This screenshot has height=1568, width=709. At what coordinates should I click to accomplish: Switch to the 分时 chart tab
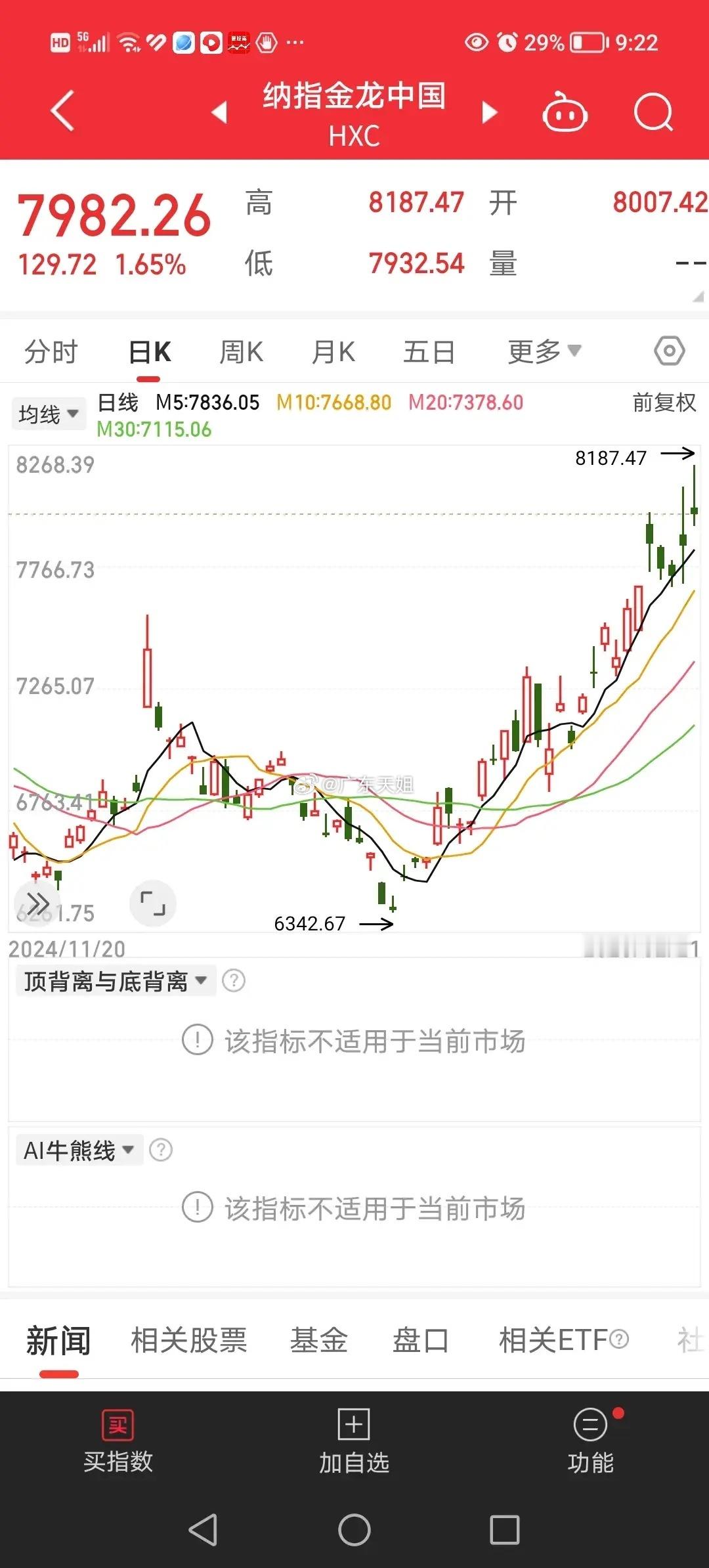[x=51, y=352]
